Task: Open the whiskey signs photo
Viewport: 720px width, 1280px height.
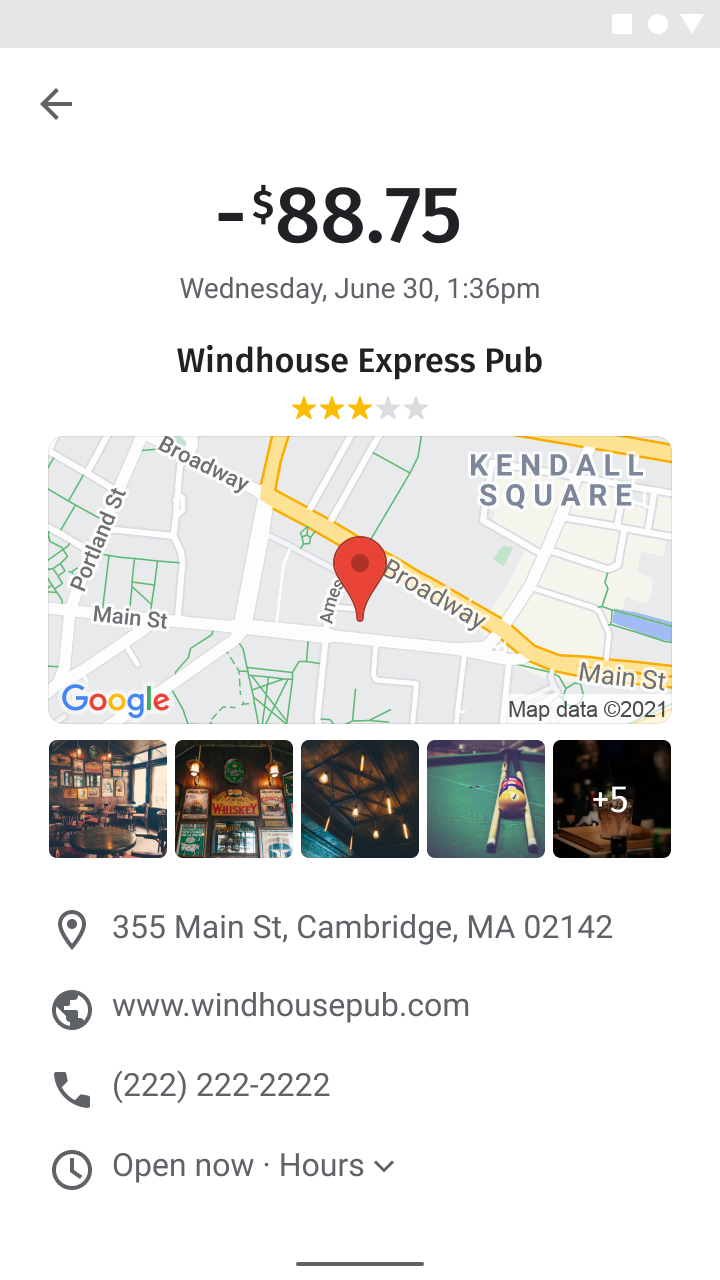Action: 234,799
